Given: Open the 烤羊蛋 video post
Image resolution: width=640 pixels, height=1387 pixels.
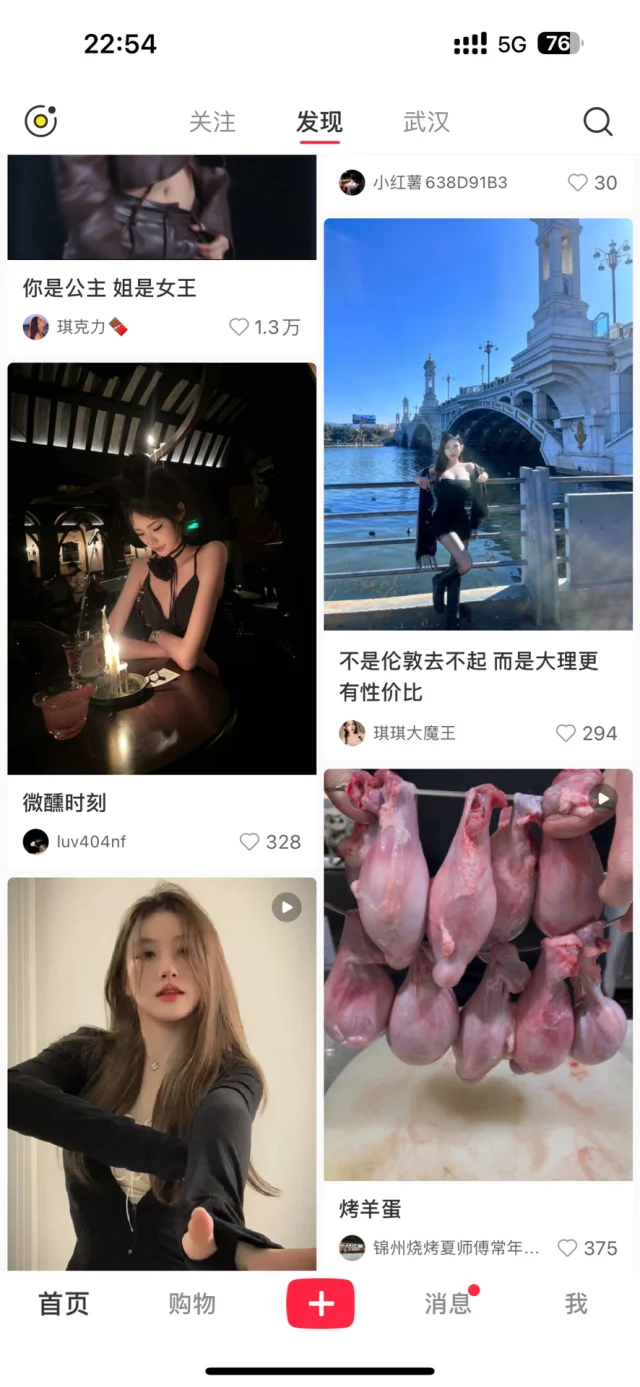Looking at the screenshot, I should coord(478,974).
